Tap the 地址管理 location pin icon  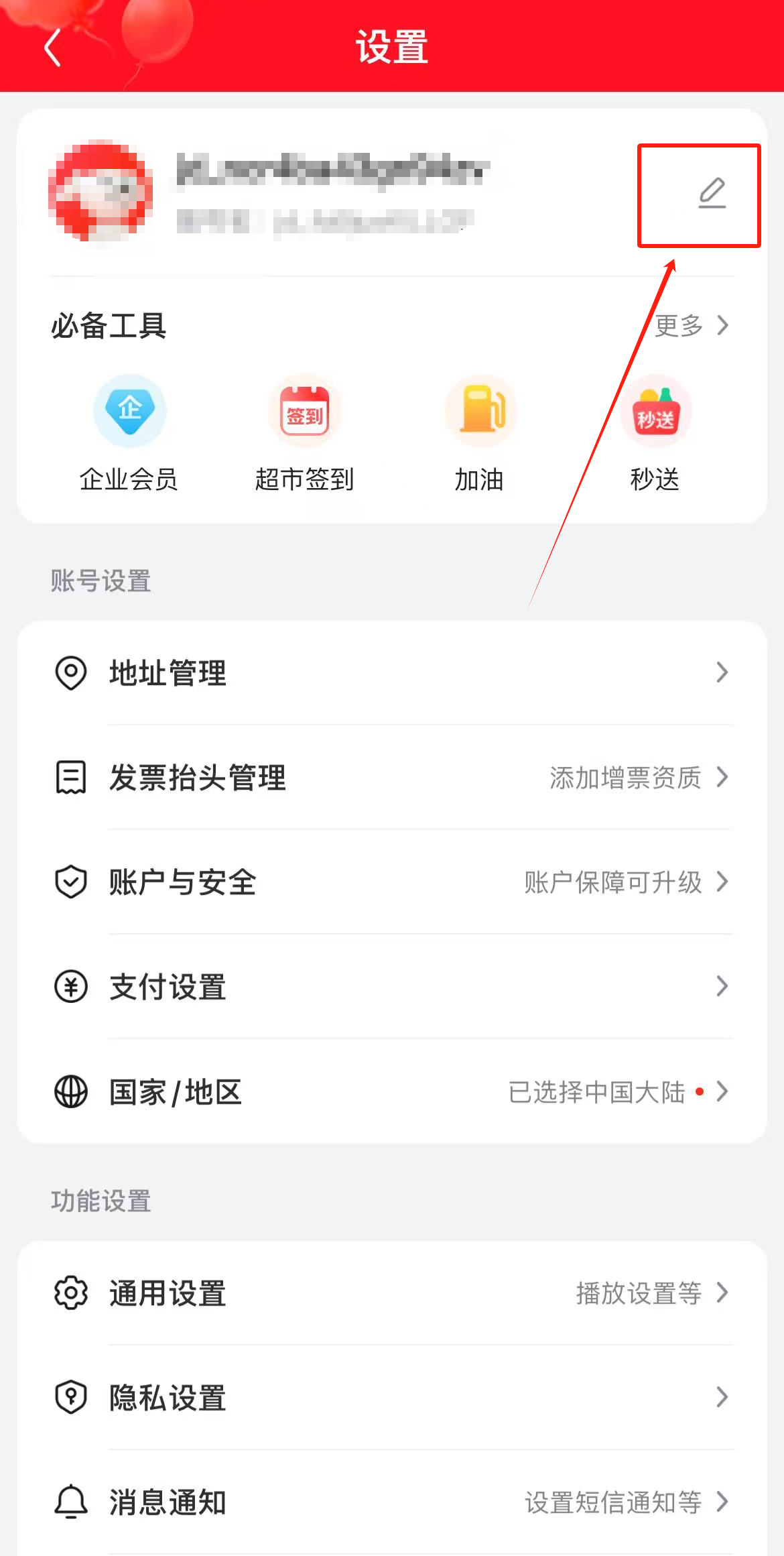[72, 673]
